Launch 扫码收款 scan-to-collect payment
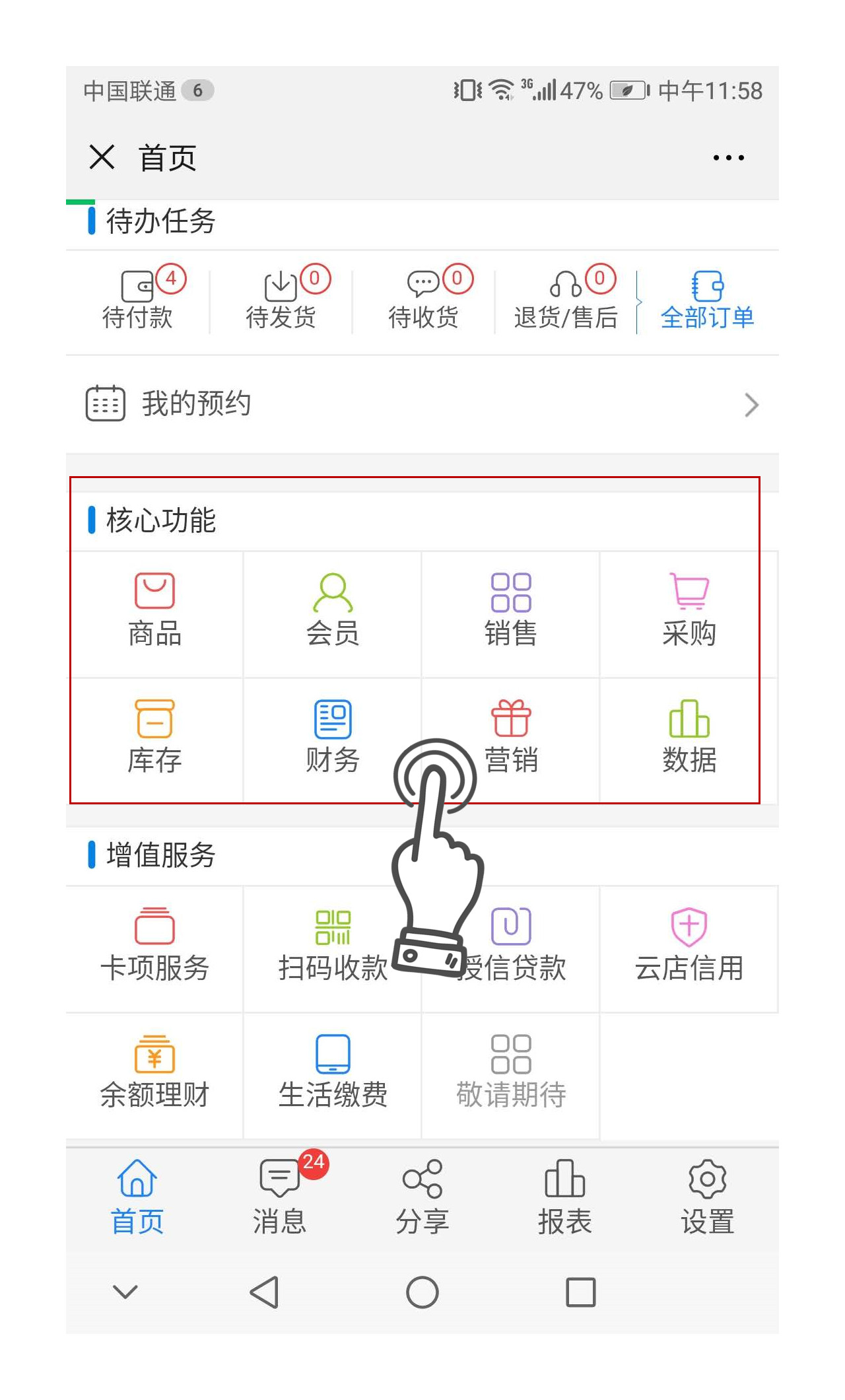Screen dimensions: 845x1400 coord(333,946)
